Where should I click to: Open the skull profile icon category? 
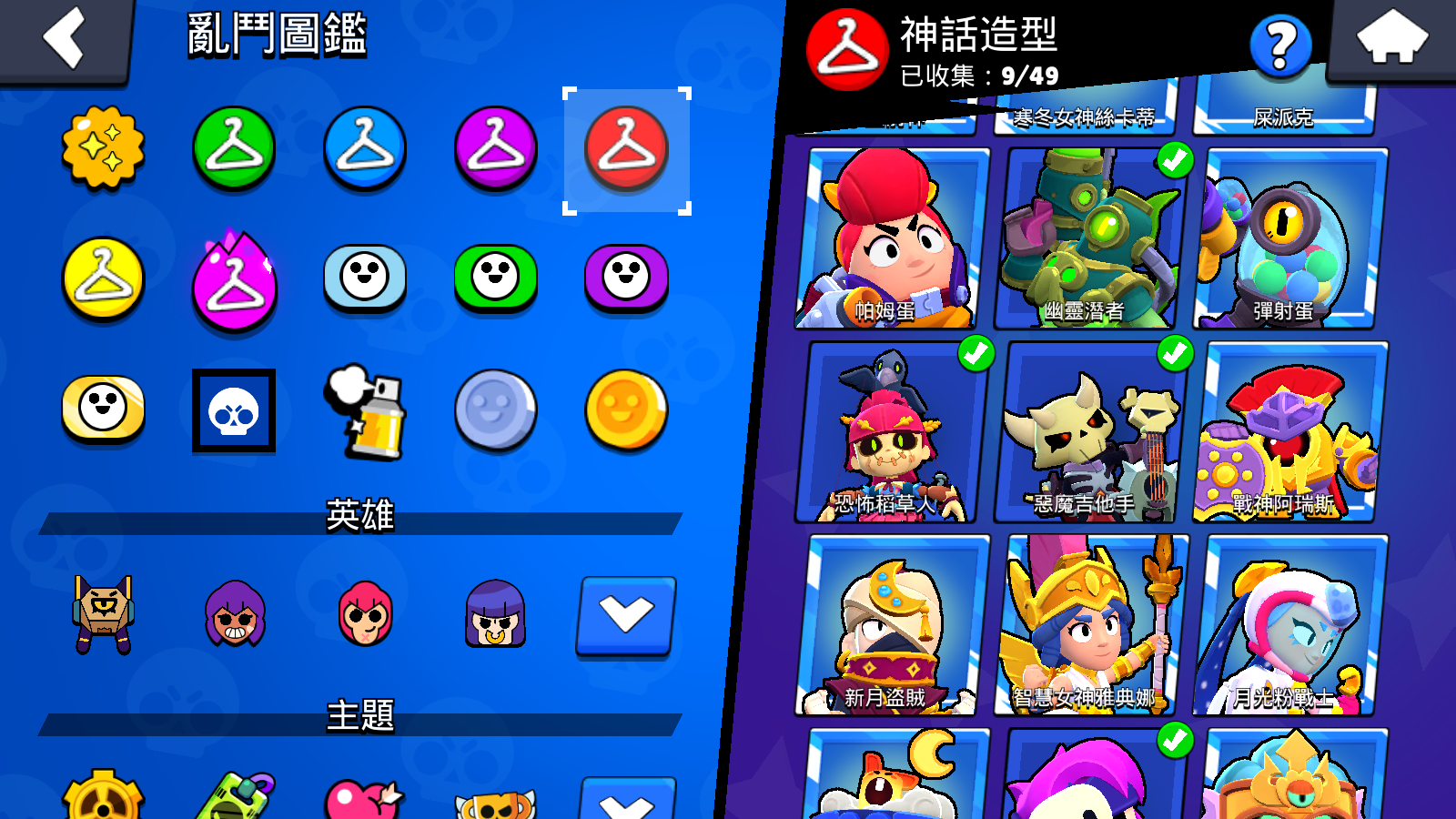click(234, 410)
